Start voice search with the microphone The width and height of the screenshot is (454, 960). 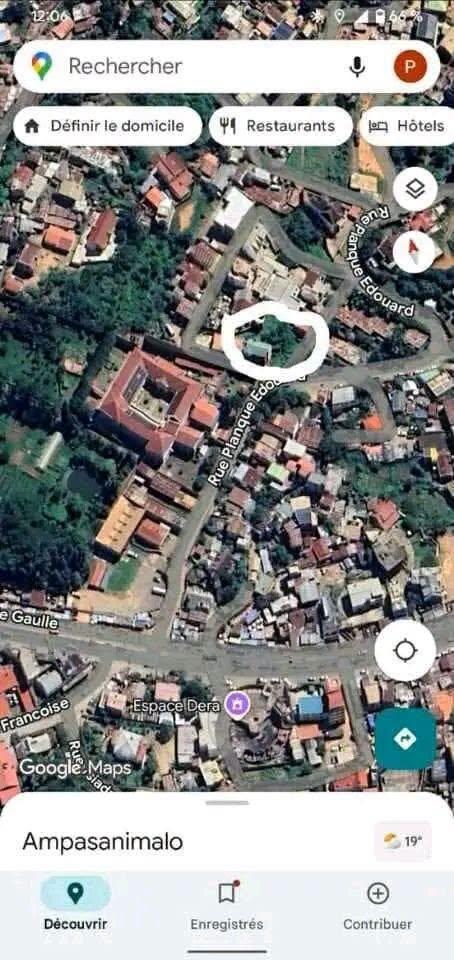pos(357,67)
